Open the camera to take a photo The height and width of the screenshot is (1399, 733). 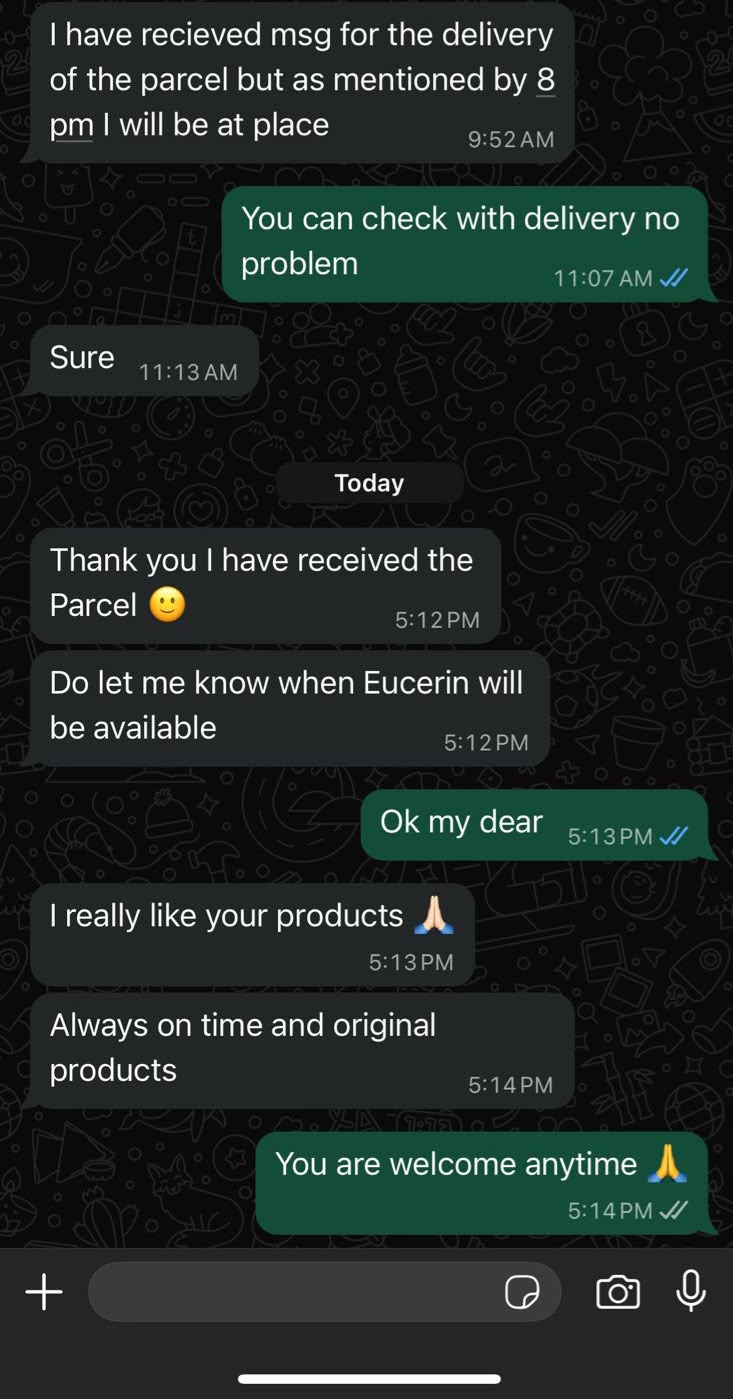[x=618, y=1292]
